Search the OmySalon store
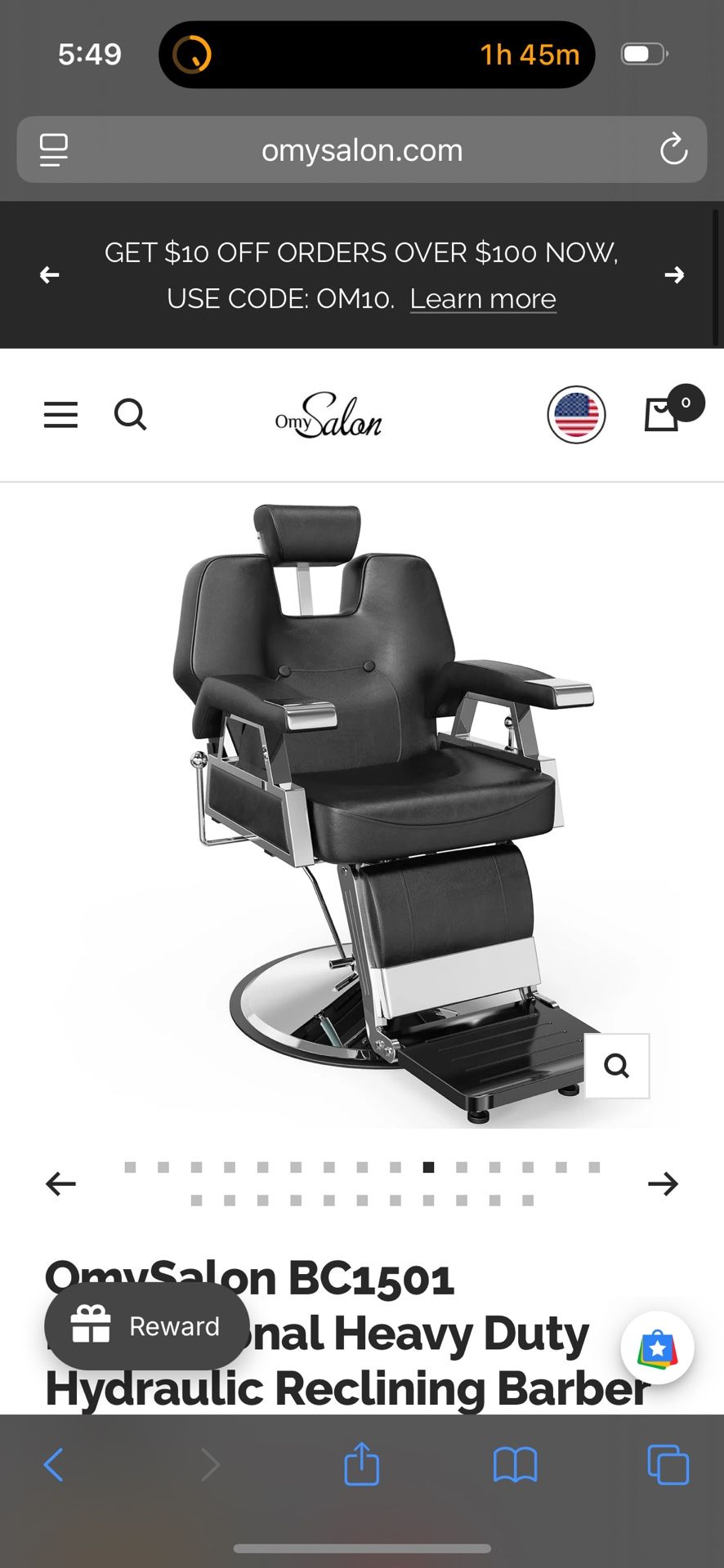Viewport: 724px width, 1568px height. point(130,415)
